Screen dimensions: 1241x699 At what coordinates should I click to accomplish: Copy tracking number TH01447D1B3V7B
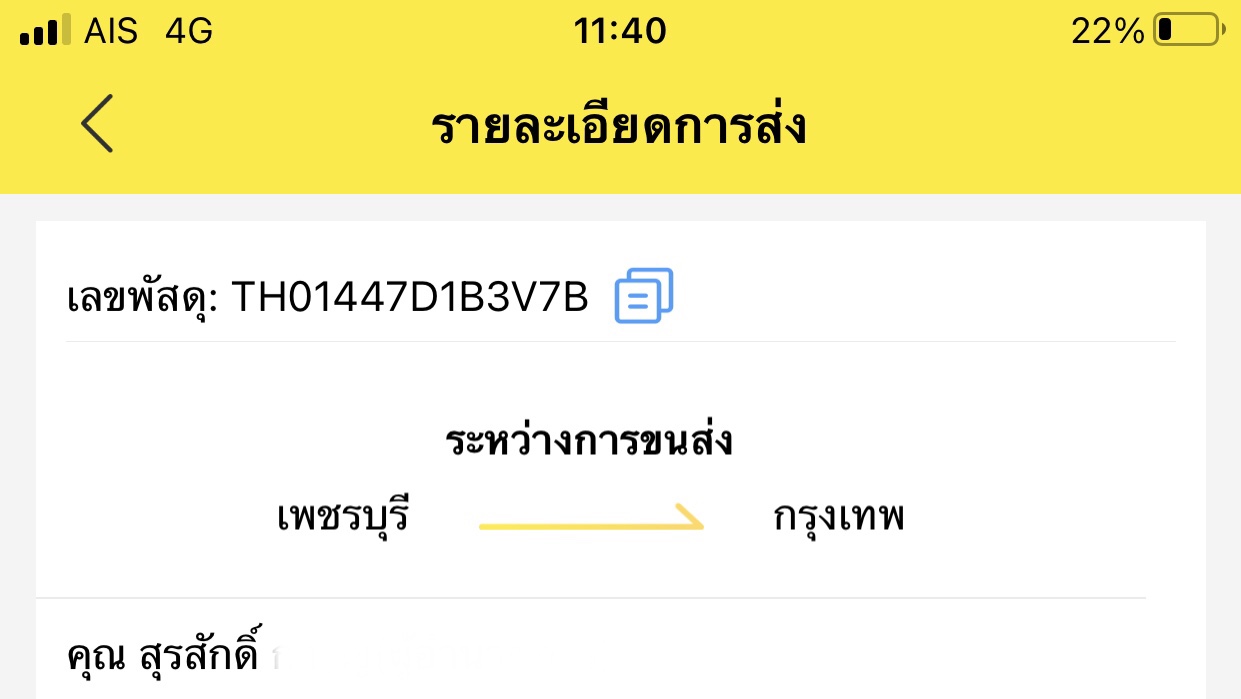pyautogui.click(x=644, y=296)
